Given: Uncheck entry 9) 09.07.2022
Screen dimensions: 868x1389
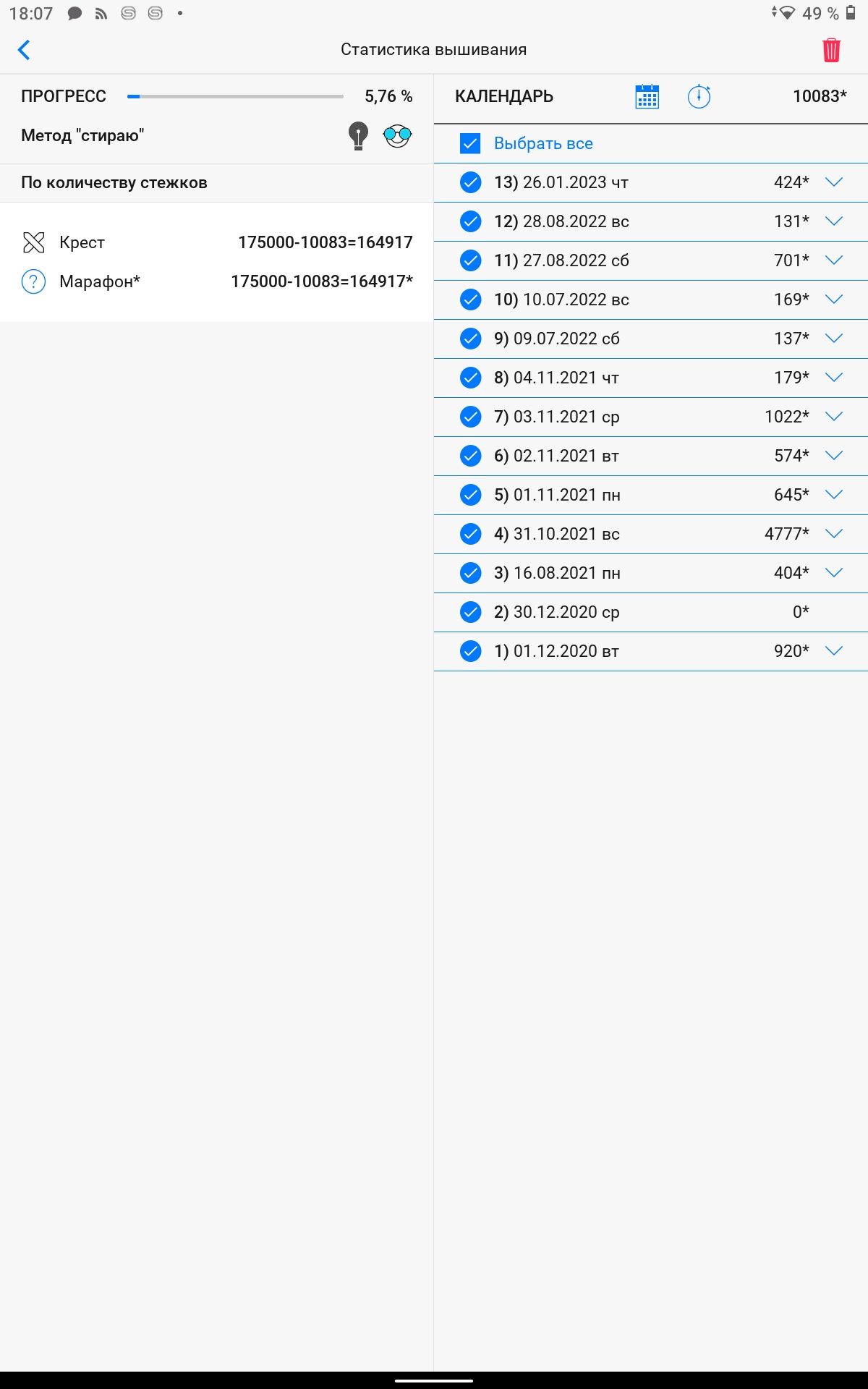Looking at the screenshot, I should point(471,339).
